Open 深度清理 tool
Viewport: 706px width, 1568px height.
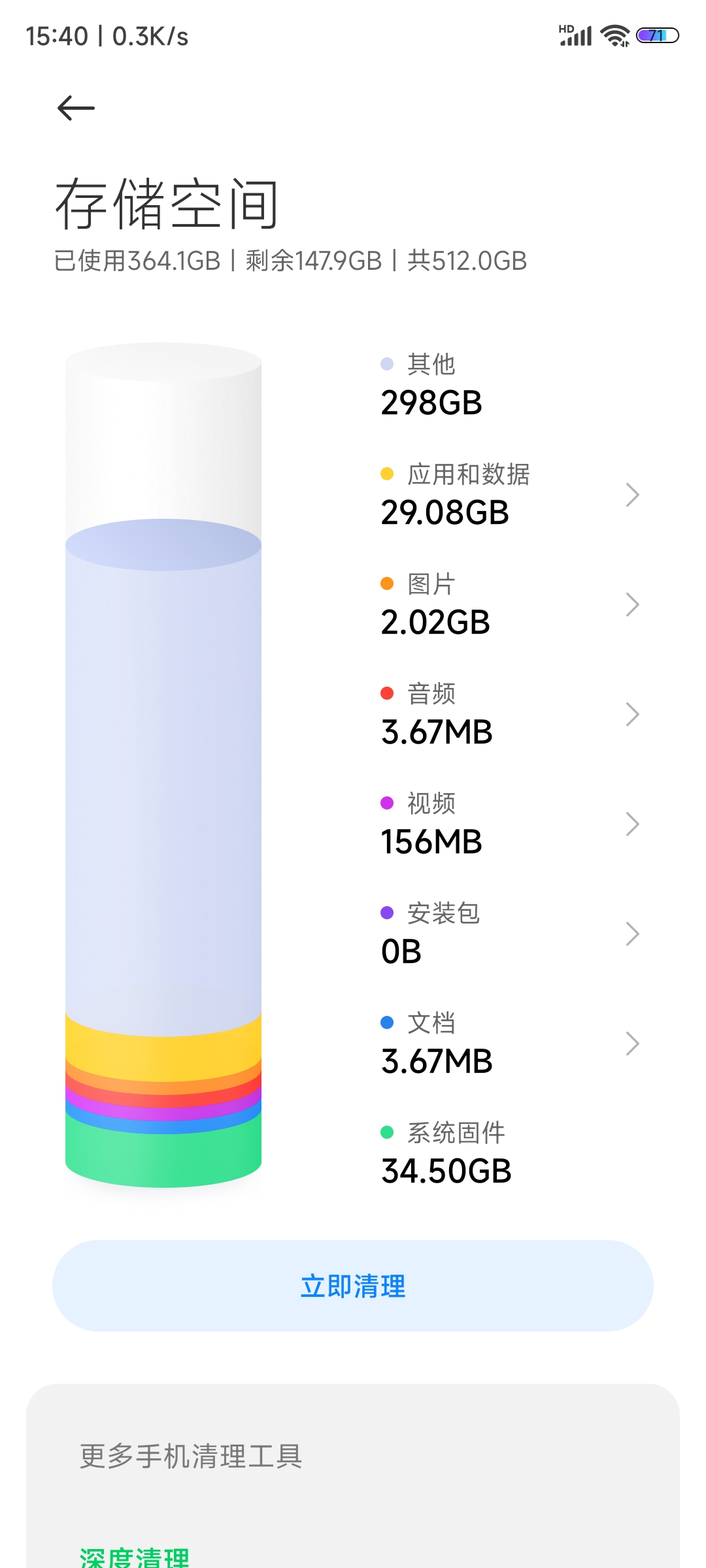pos(134,1558)
